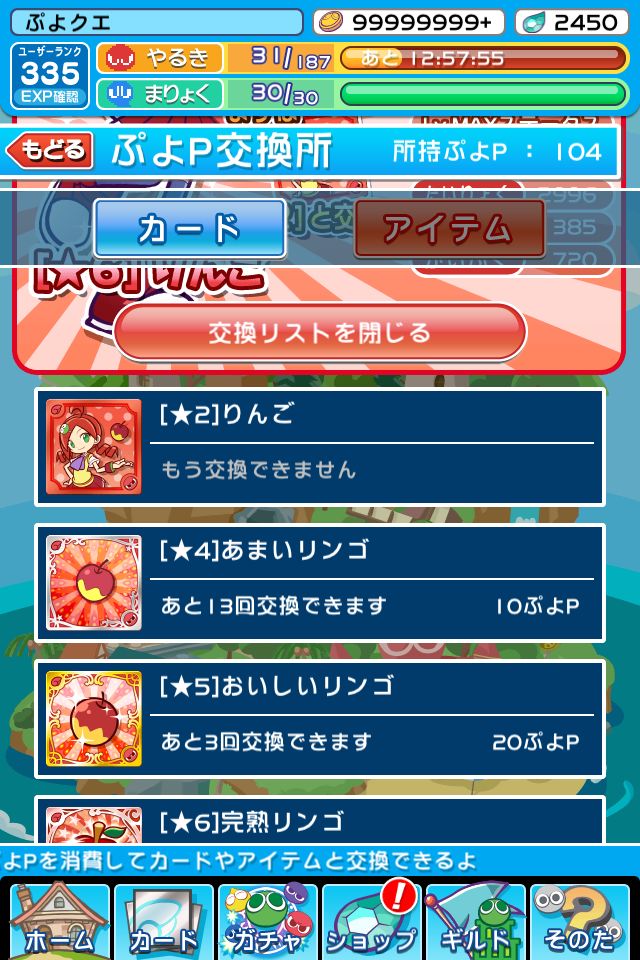Go to ホーム in bottom navigation
640x960 pixels.
pos(58,921)
